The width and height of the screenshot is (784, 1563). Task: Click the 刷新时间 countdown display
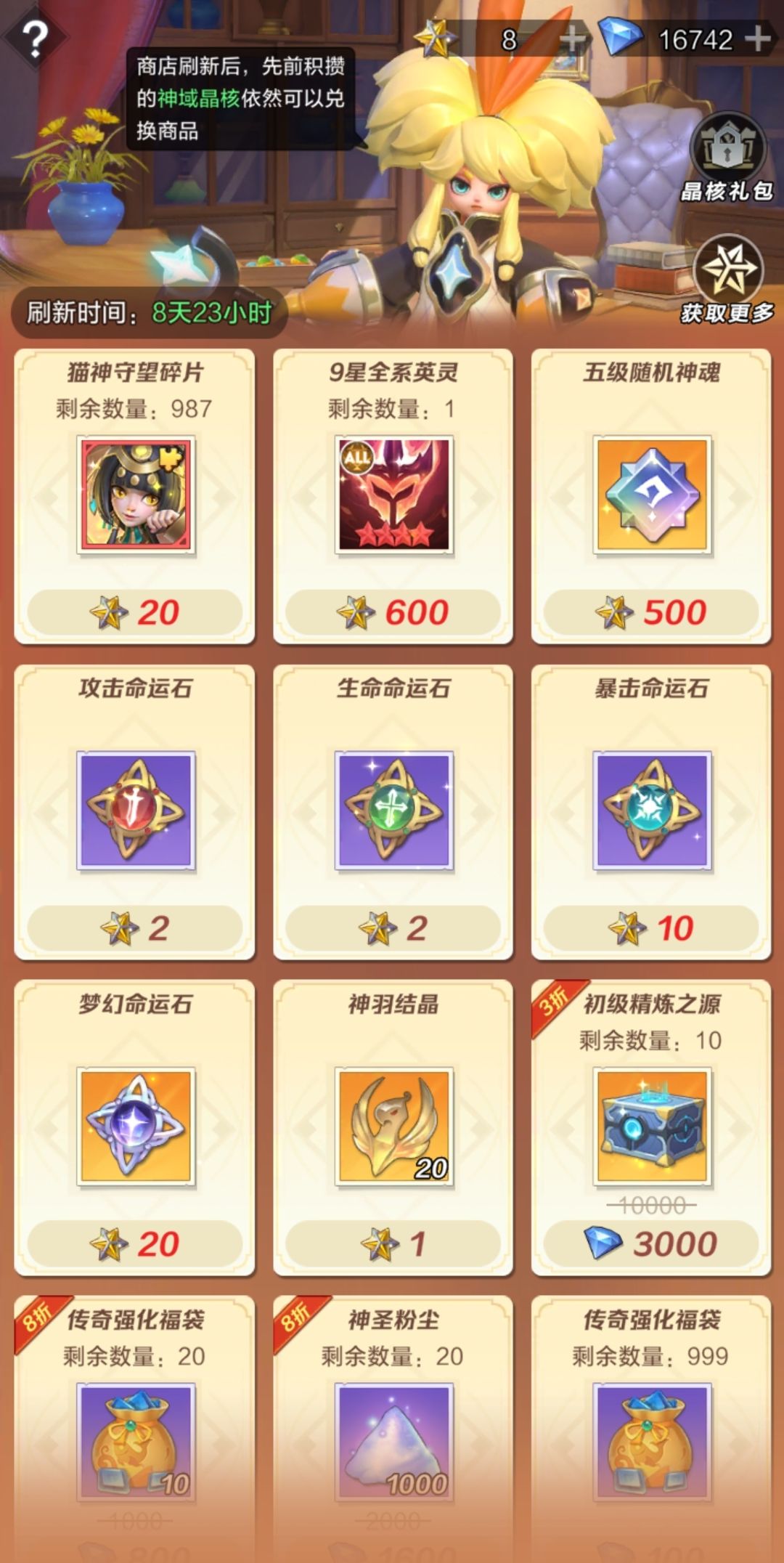(x=145, y=312)
